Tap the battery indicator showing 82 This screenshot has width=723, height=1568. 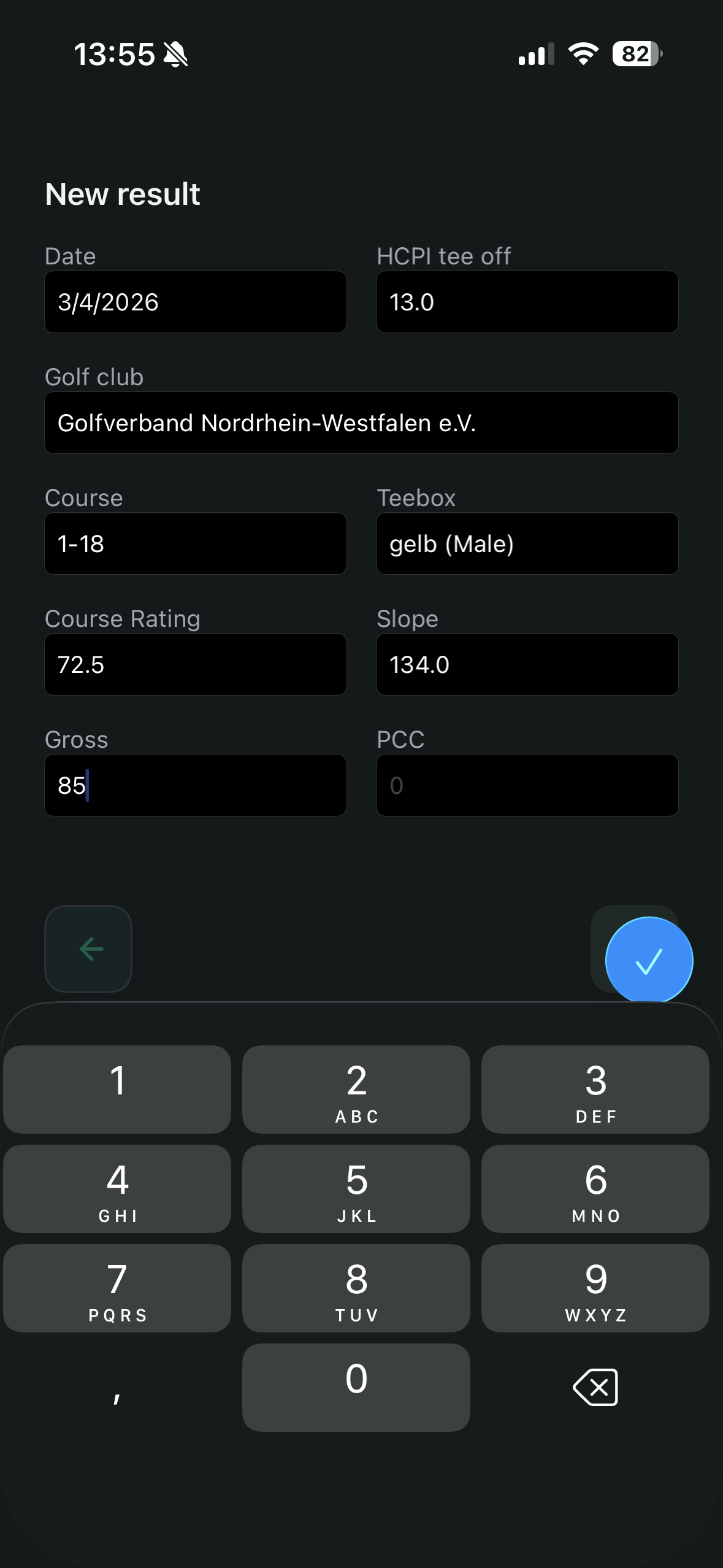click(633, 55)
